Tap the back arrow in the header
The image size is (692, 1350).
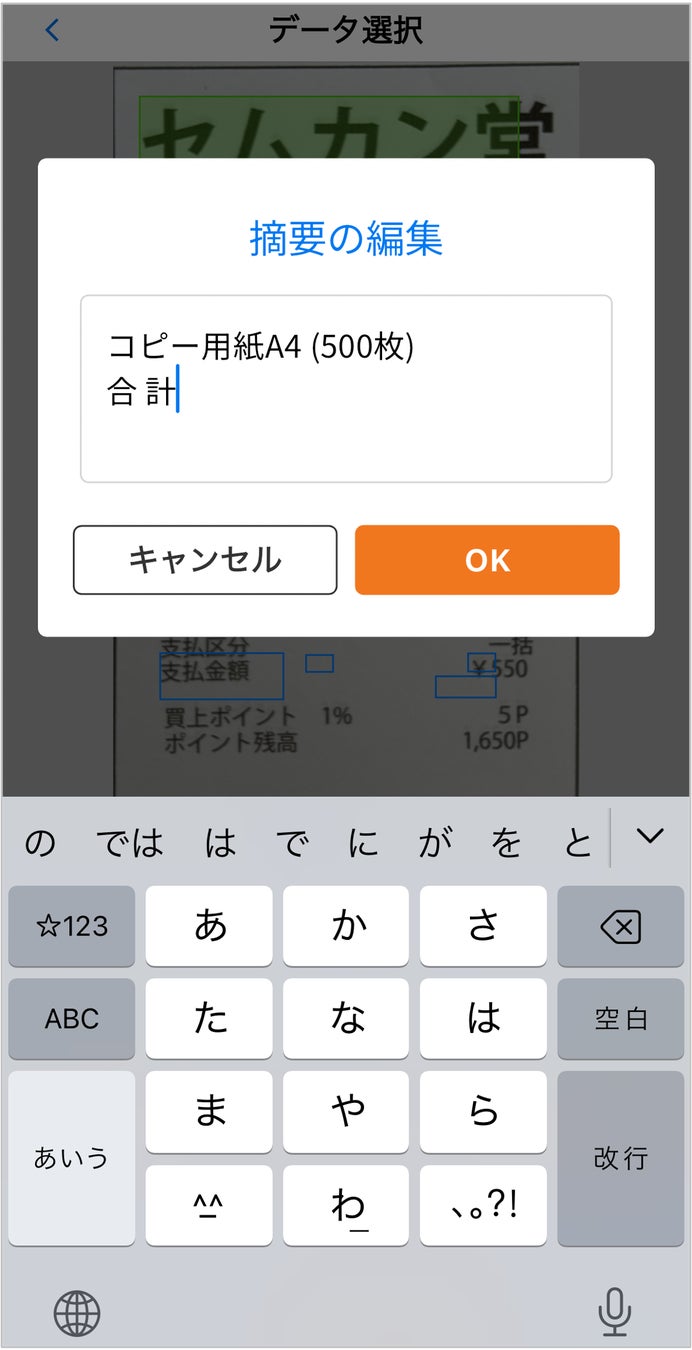(x=52, y=31)
